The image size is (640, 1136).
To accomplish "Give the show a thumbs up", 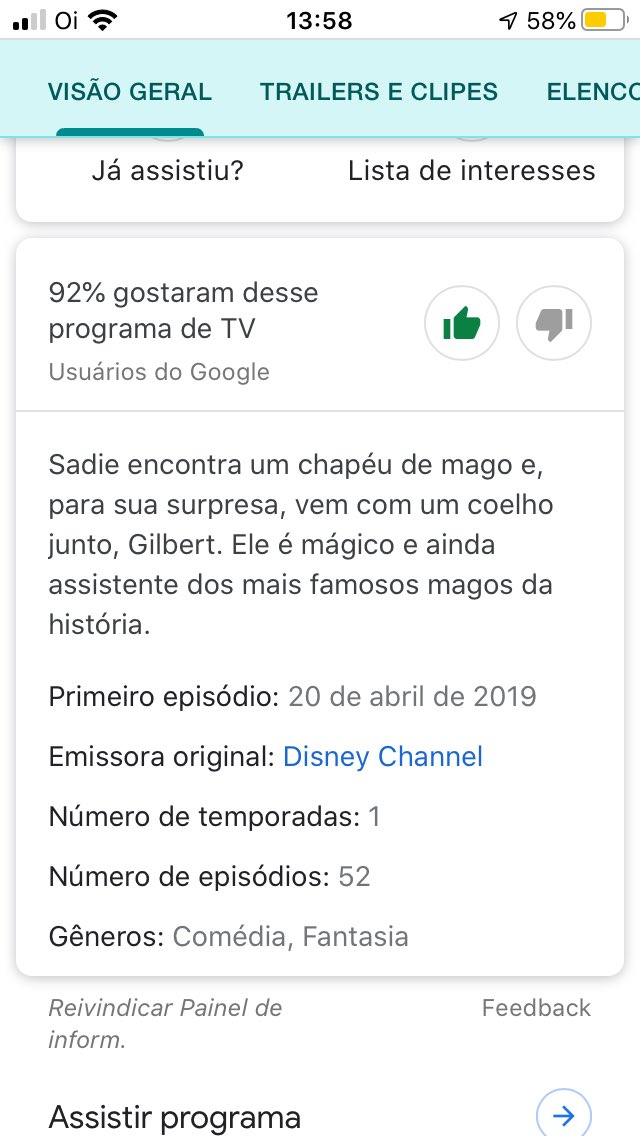I will point(462,323).
